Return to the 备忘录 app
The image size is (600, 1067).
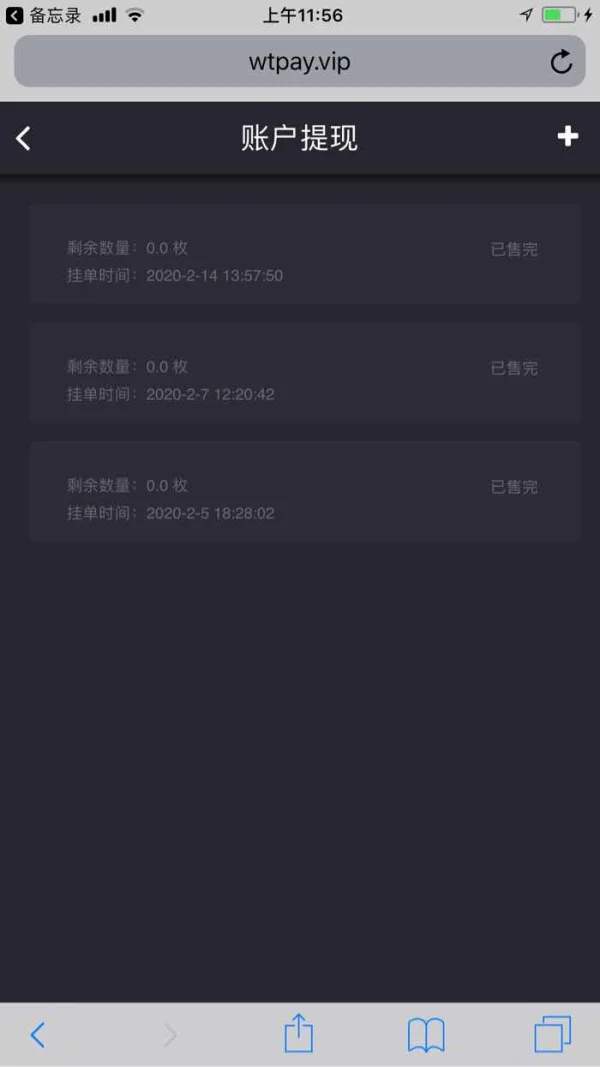[x=44, y=15]
